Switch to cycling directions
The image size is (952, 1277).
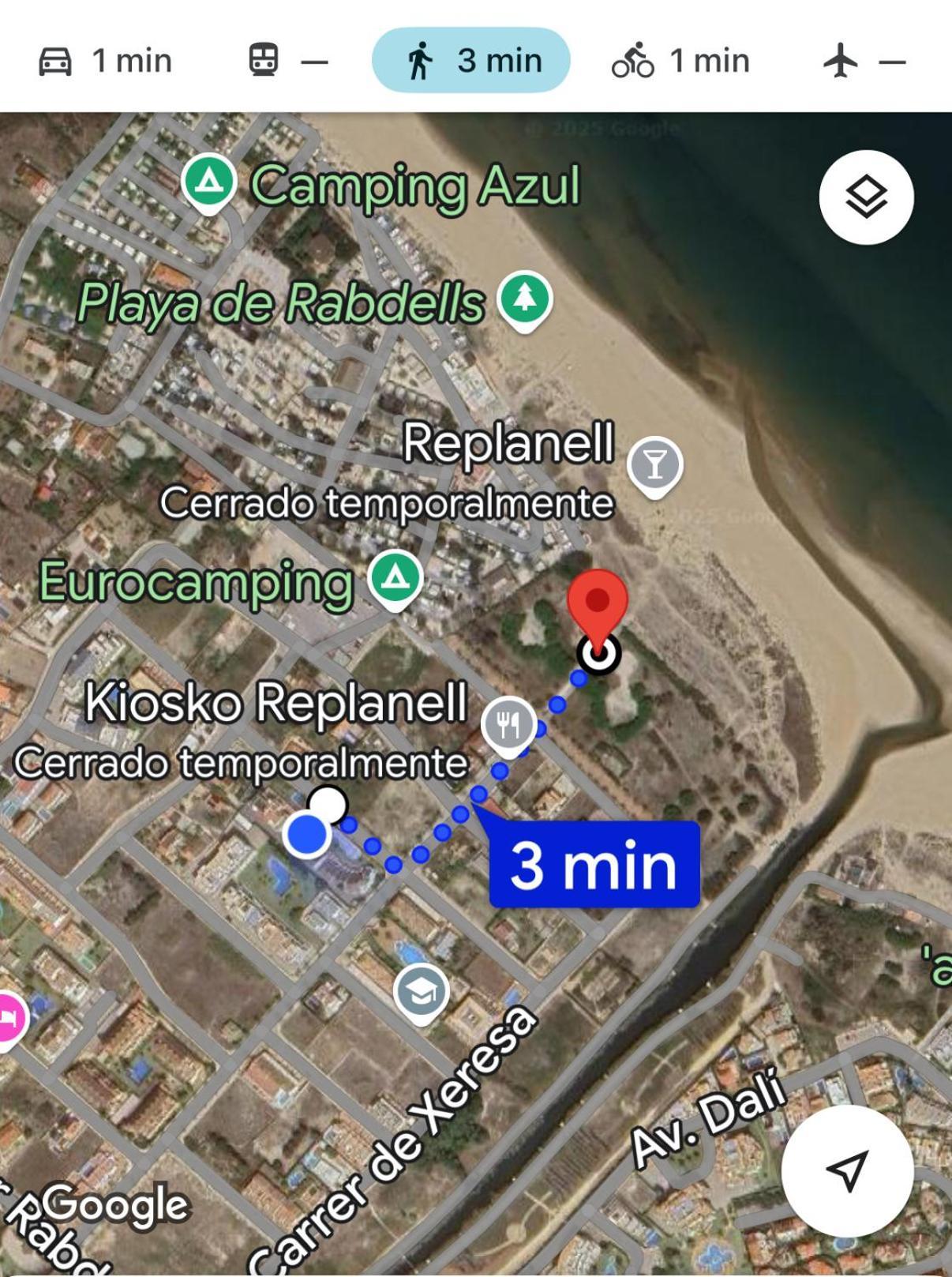pyautogui.click(x=680, y=61)
